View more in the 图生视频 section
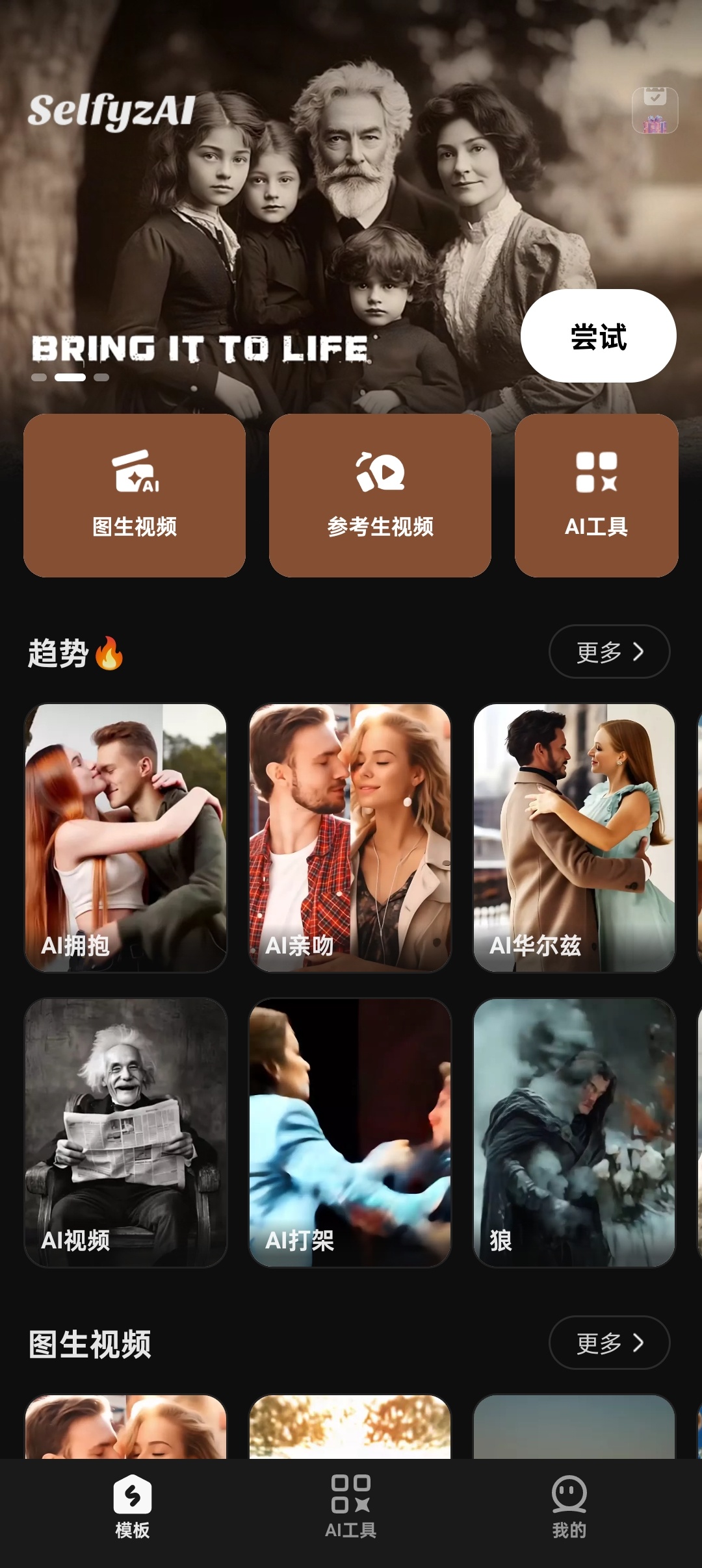The width and height of the screenshot is (702, 1568). (609, 1343)
